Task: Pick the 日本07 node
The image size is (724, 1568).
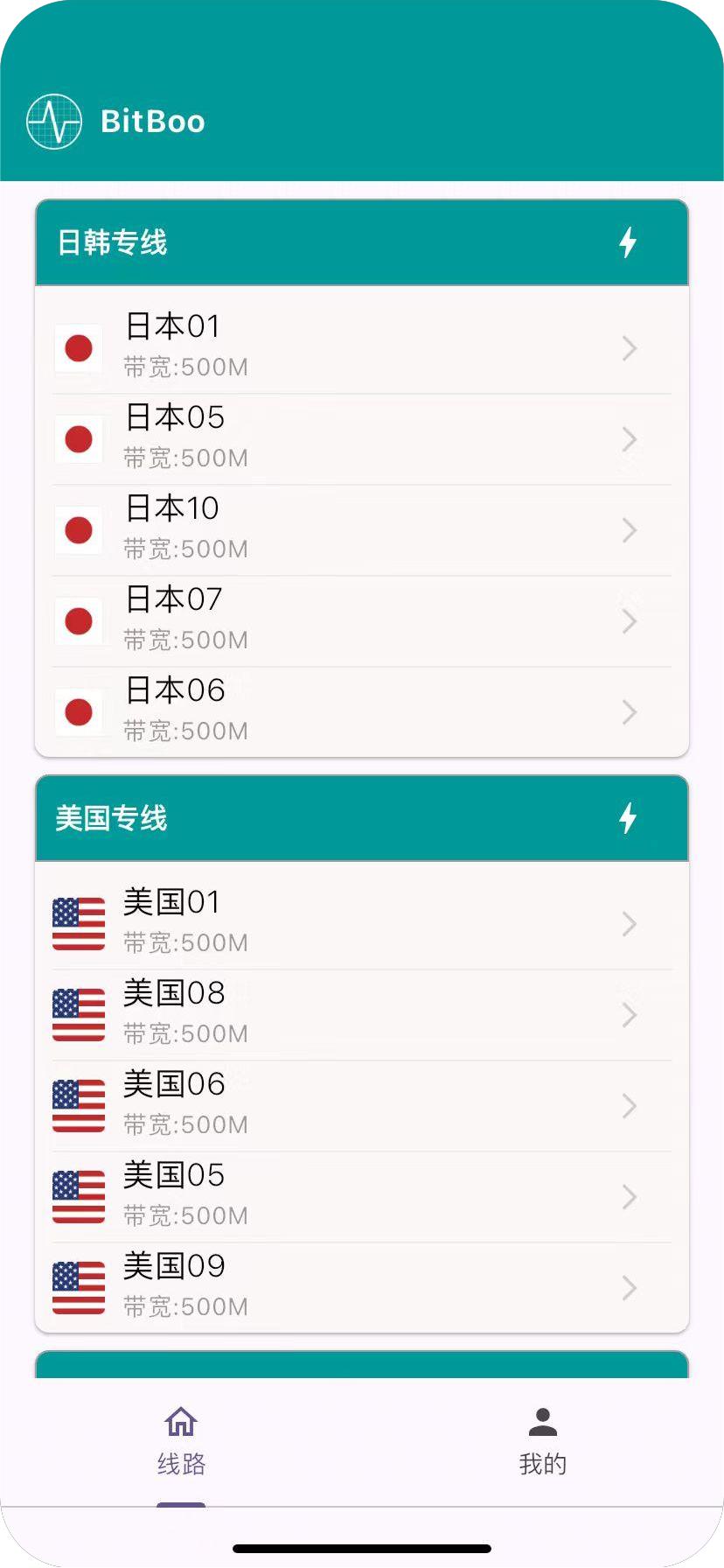Action: tap(361, 620)
